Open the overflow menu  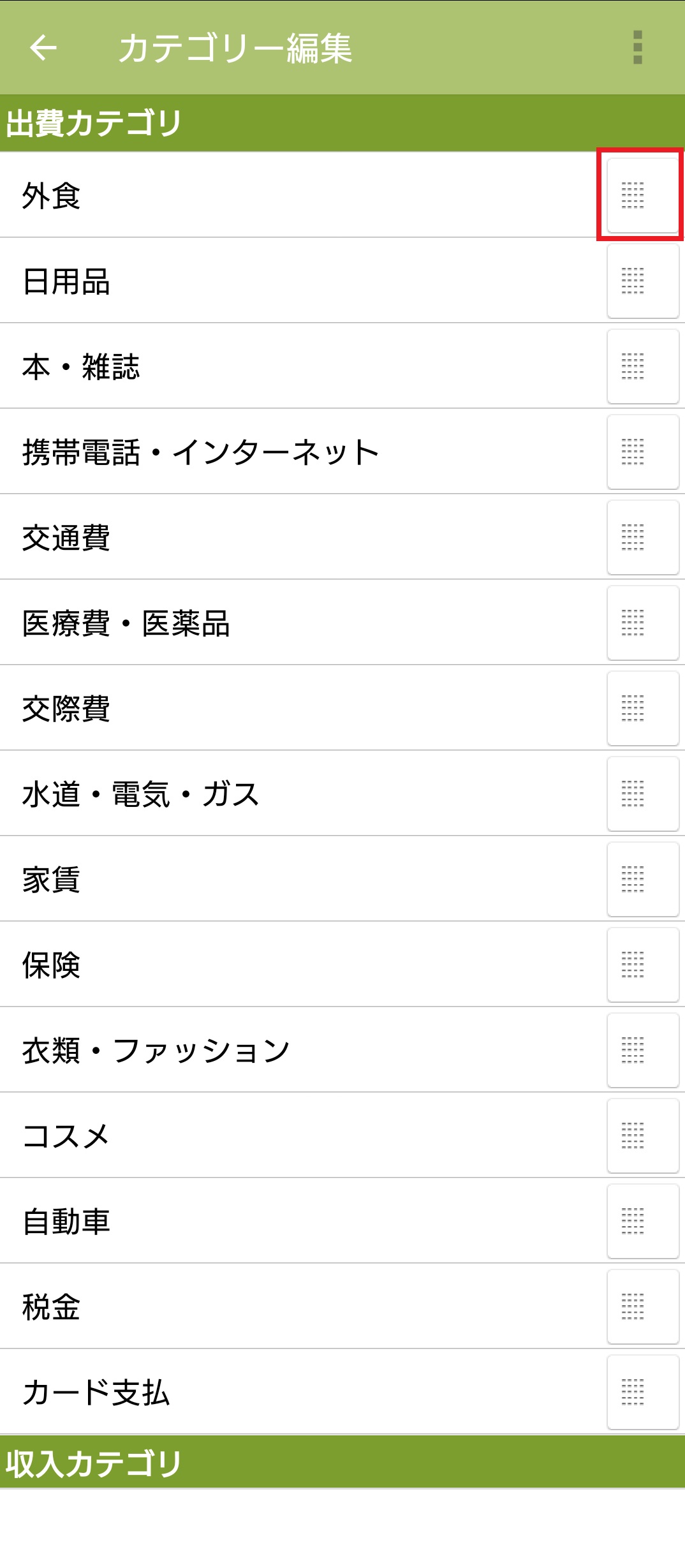click(637, 48)
